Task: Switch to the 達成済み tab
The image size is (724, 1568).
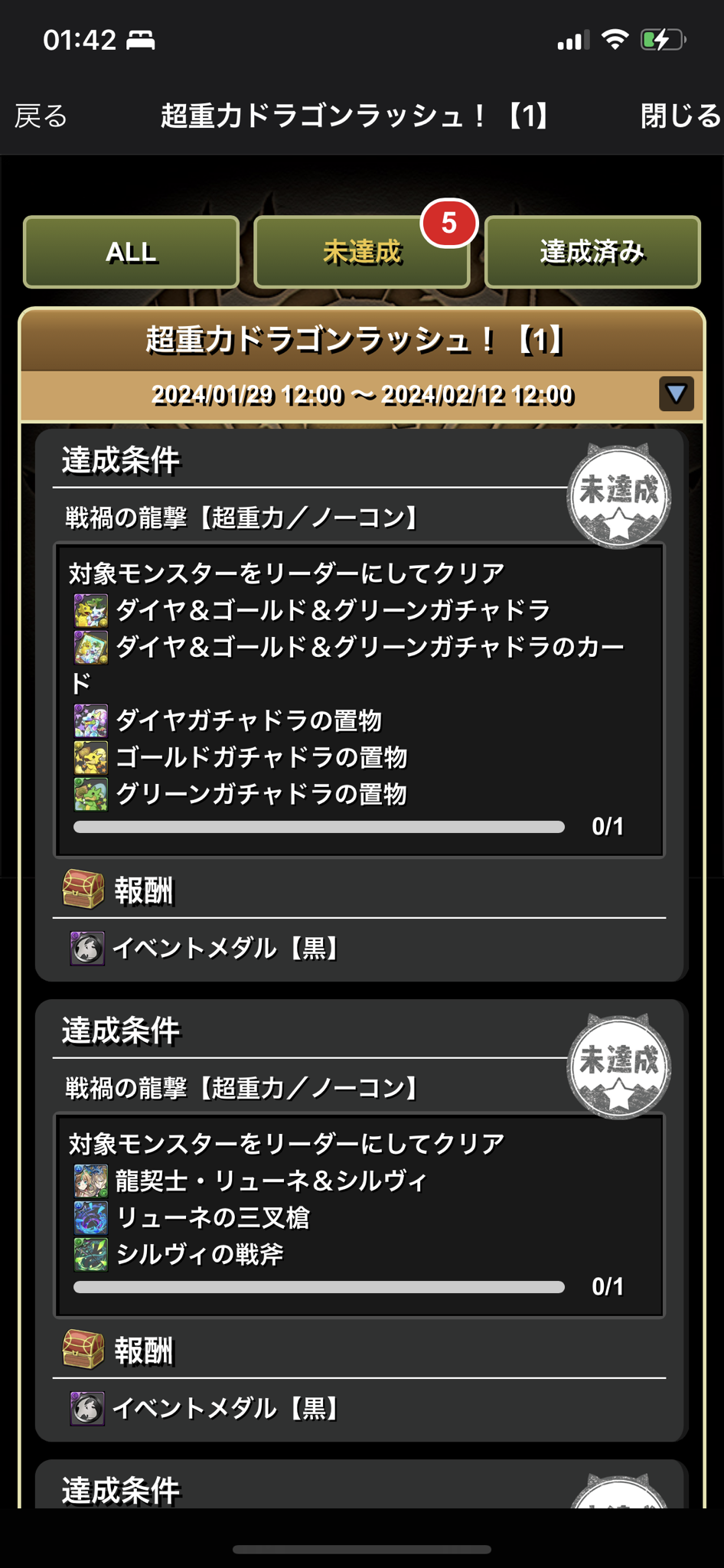Action: point(592,252)
